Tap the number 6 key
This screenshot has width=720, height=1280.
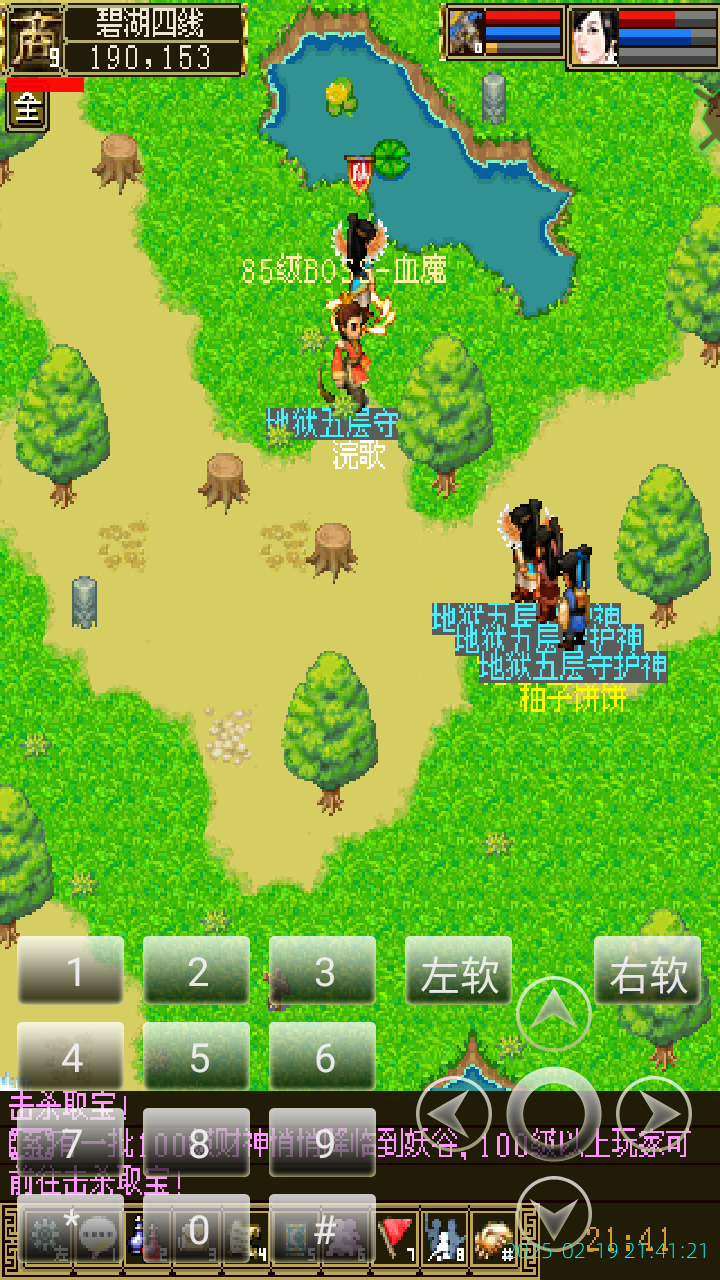pyautogui.click(x=323, y=1056)
